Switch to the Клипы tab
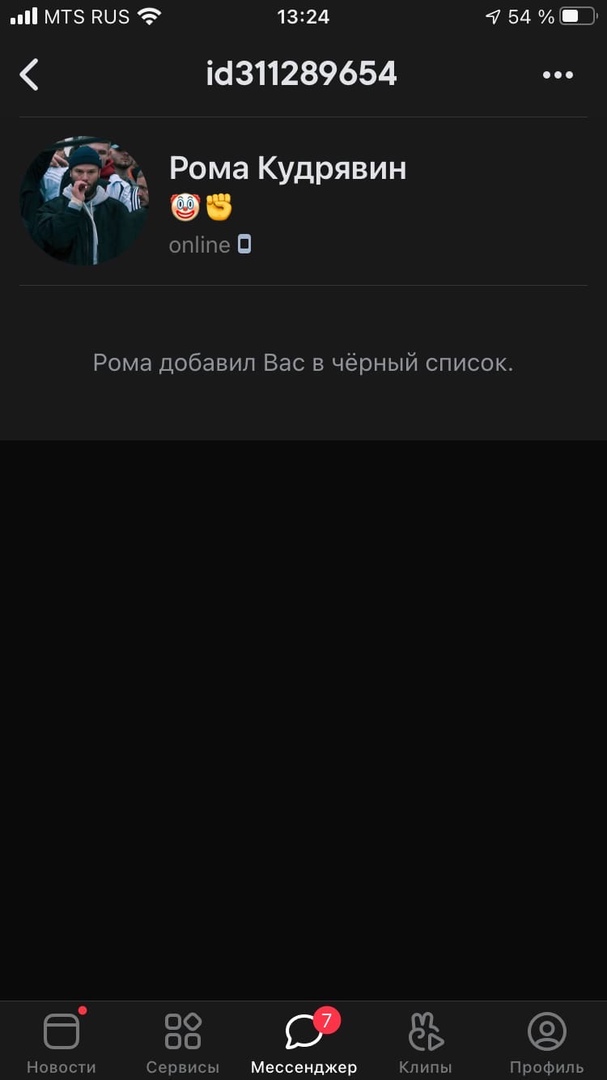The width and height of the screenshot is (607, 1080). click(x=425, y=1041)
